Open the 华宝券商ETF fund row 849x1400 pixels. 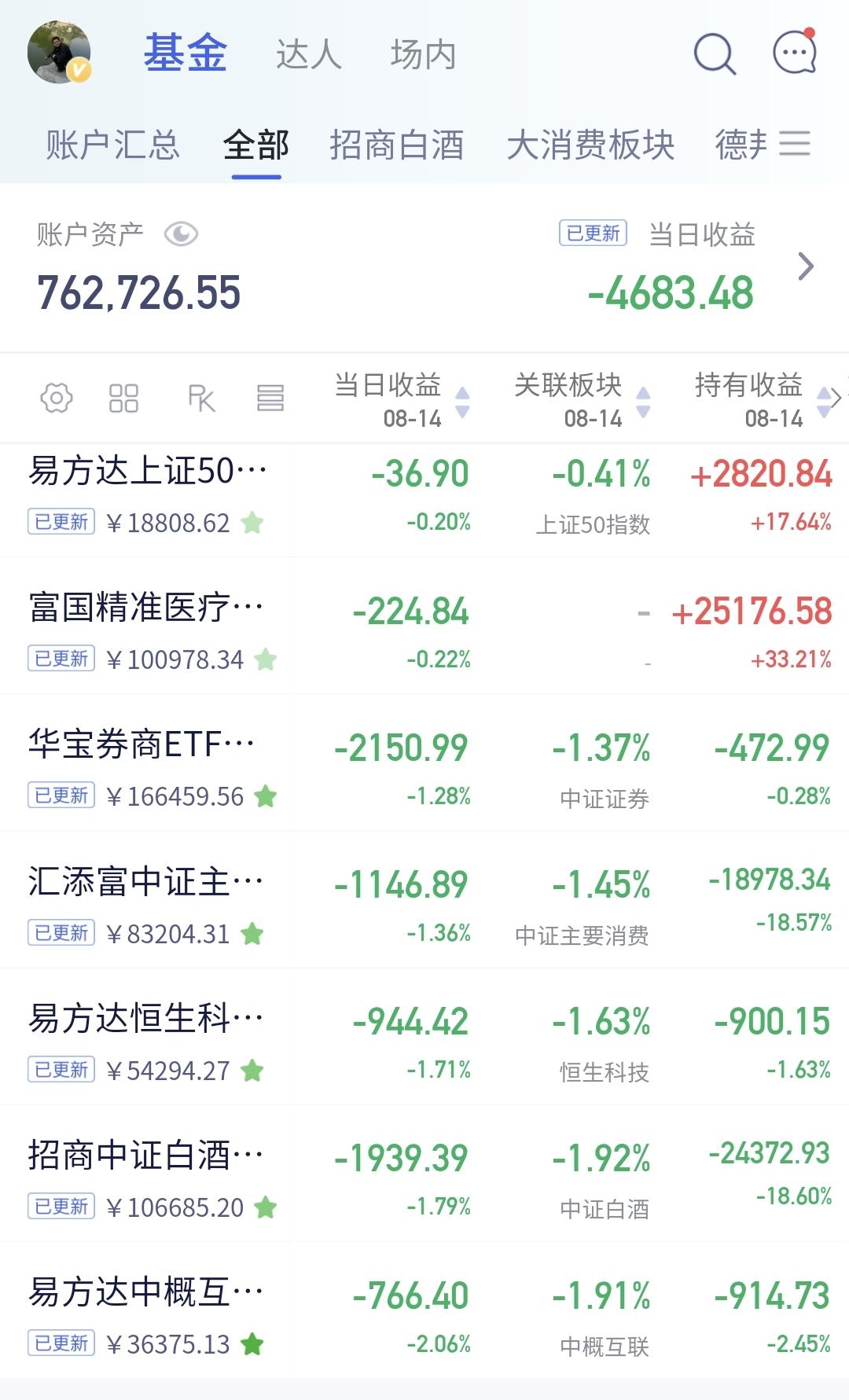424,763
